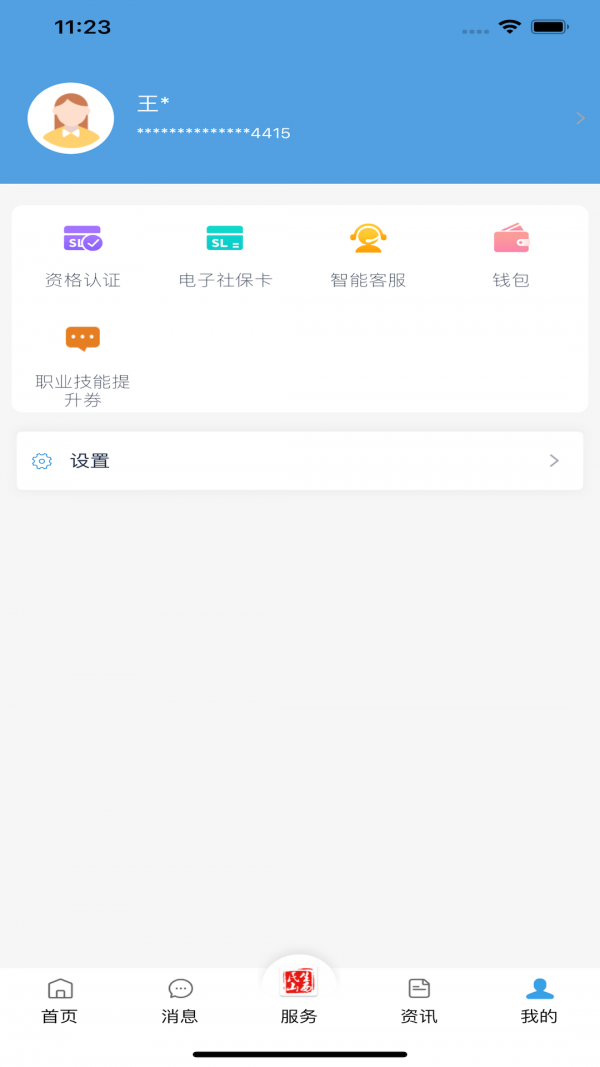Open the 设置 settings row
The height and width of the screenshot is (1067, 600).
(x=300, y=461)
